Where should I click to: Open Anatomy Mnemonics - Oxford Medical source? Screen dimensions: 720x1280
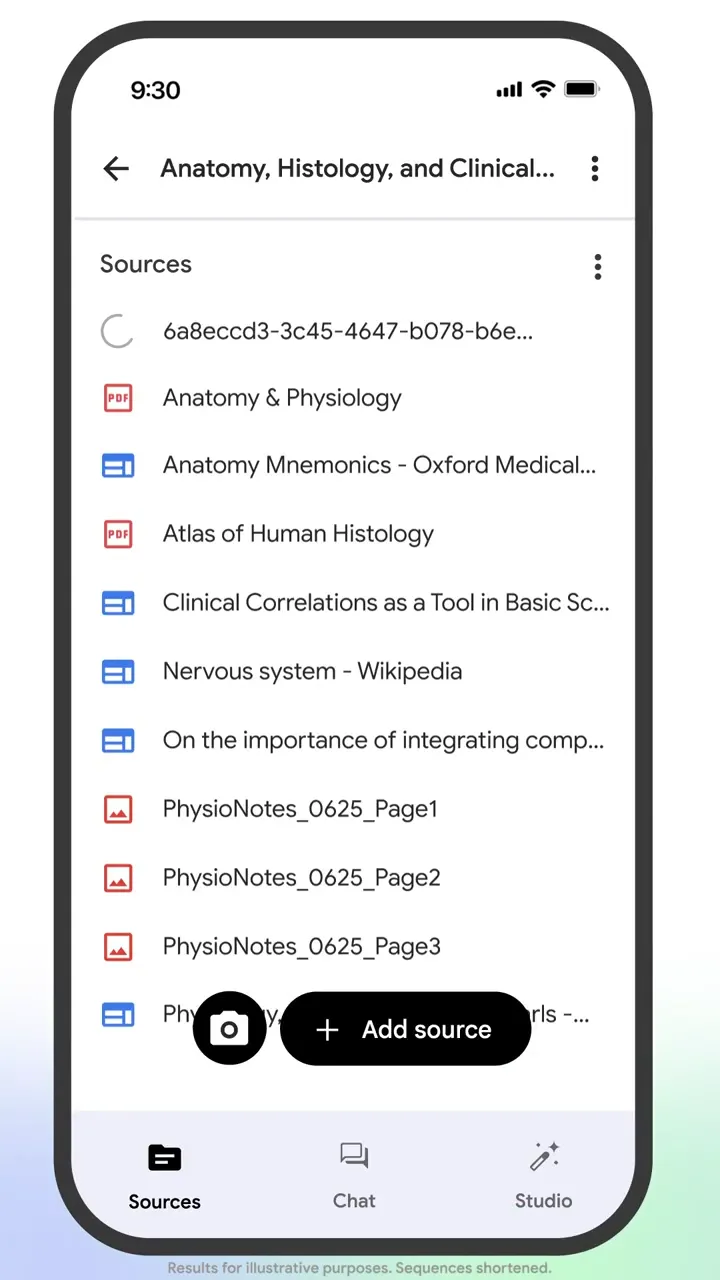379,466
